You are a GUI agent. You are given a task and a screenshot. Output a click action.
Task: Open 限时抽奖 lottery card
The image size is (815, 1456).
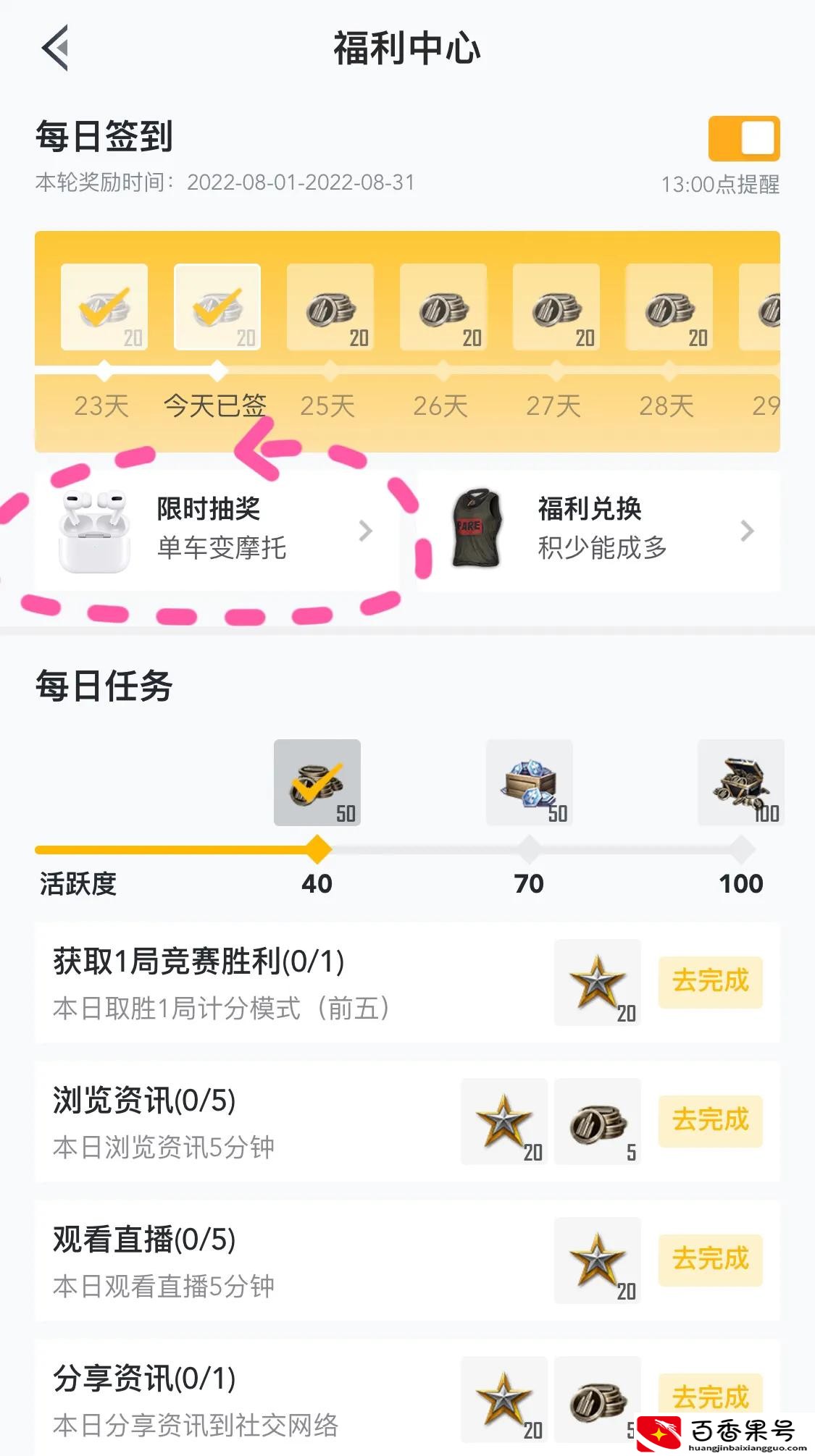(217, 531)
